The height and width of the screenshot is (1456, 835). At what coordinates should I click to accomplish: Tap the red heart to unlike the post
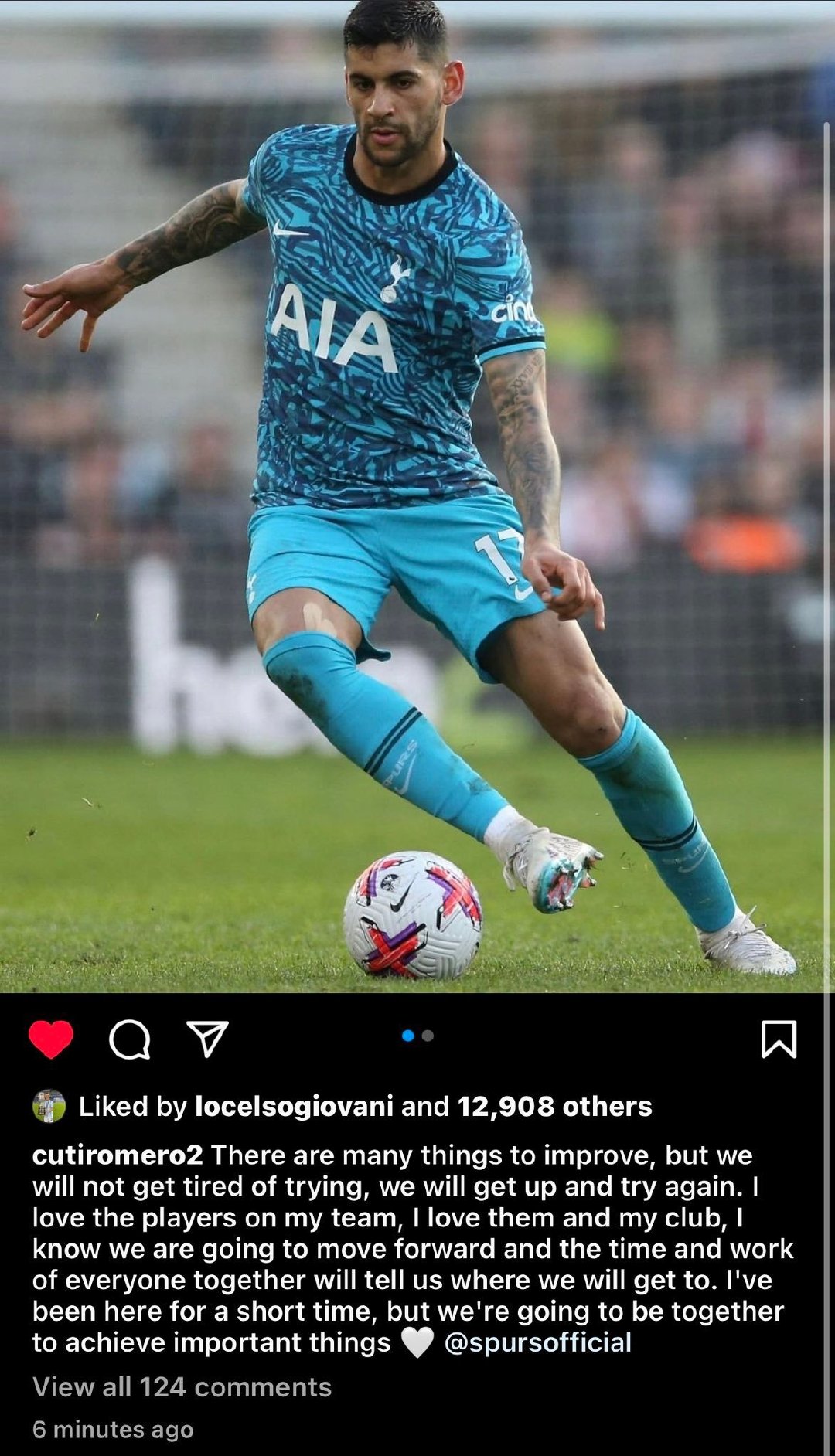pos(51,1038)
